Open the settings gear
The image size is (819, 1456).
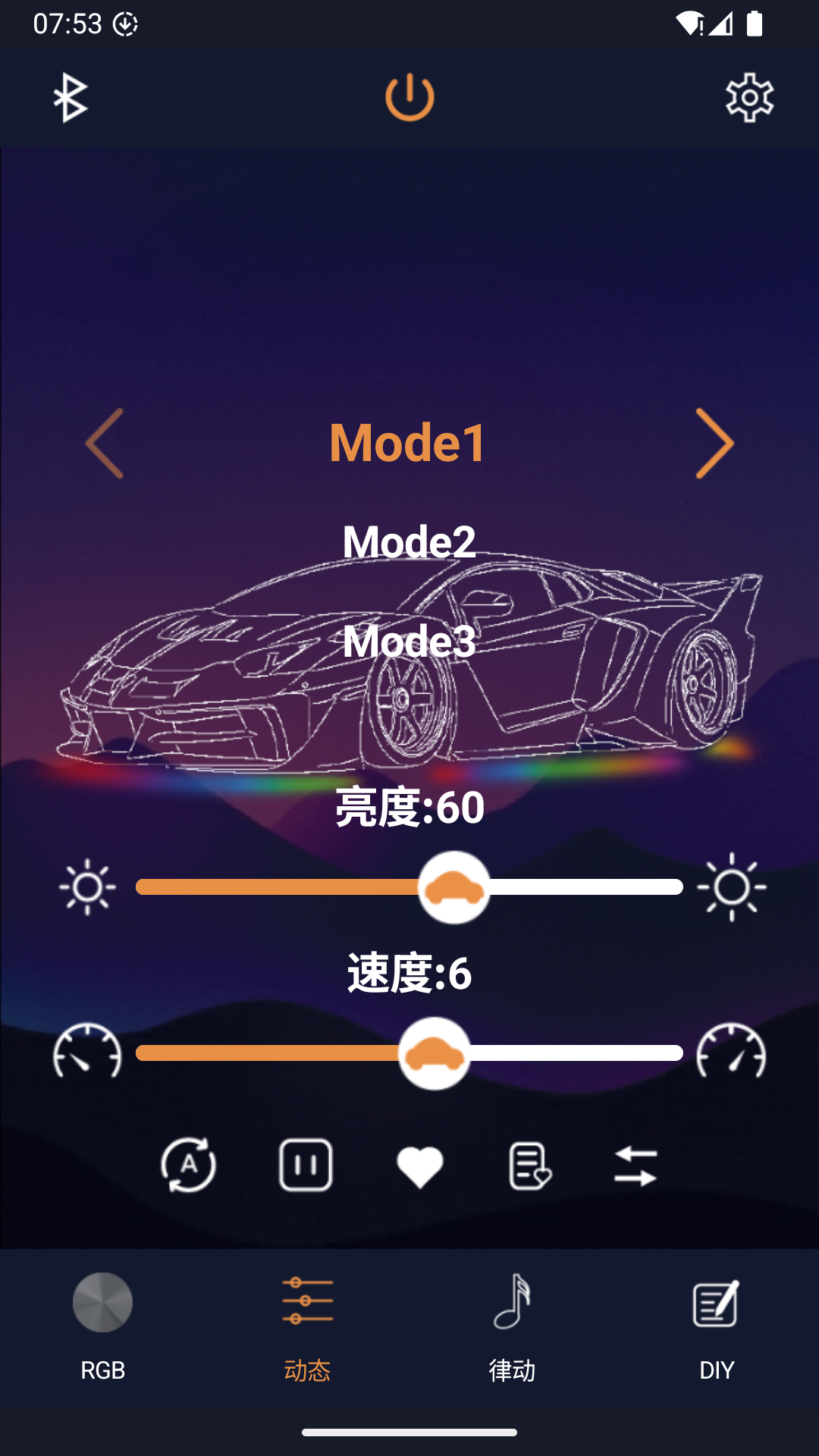pyautogui.click(x=749, y=98)
